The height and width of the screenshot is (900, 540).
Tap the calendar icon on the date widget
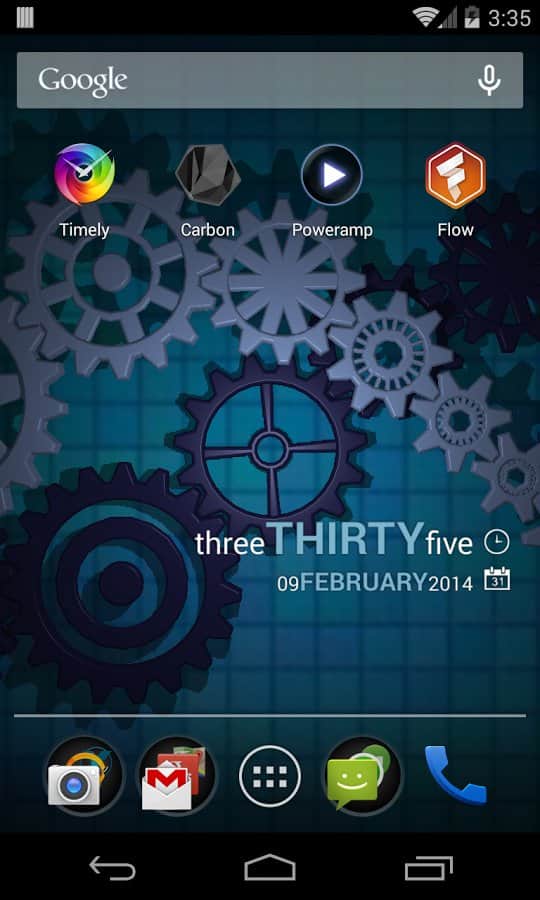tap(496, 579)
